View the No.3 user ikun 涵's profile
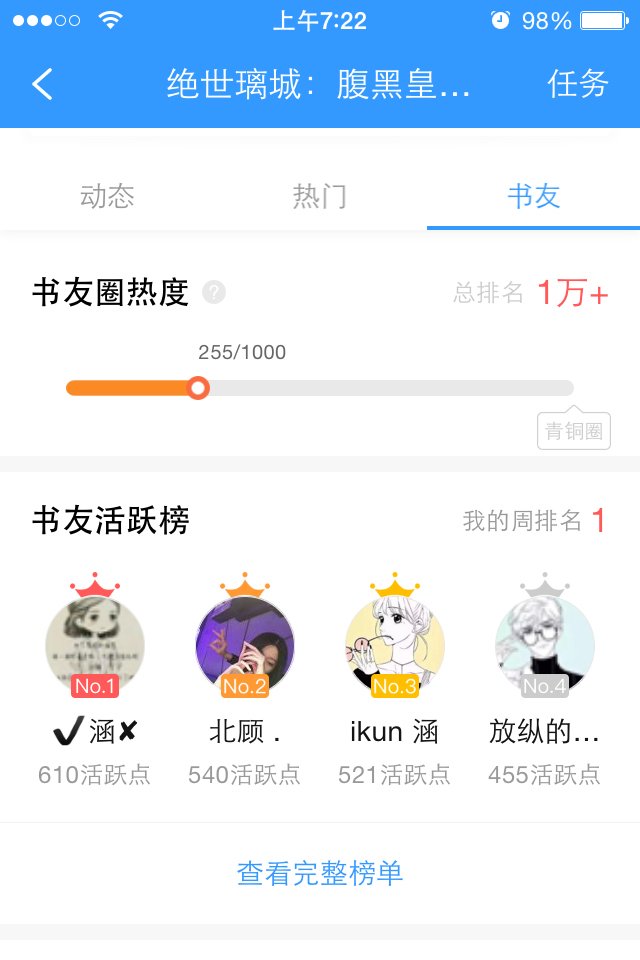 (395, 645)
